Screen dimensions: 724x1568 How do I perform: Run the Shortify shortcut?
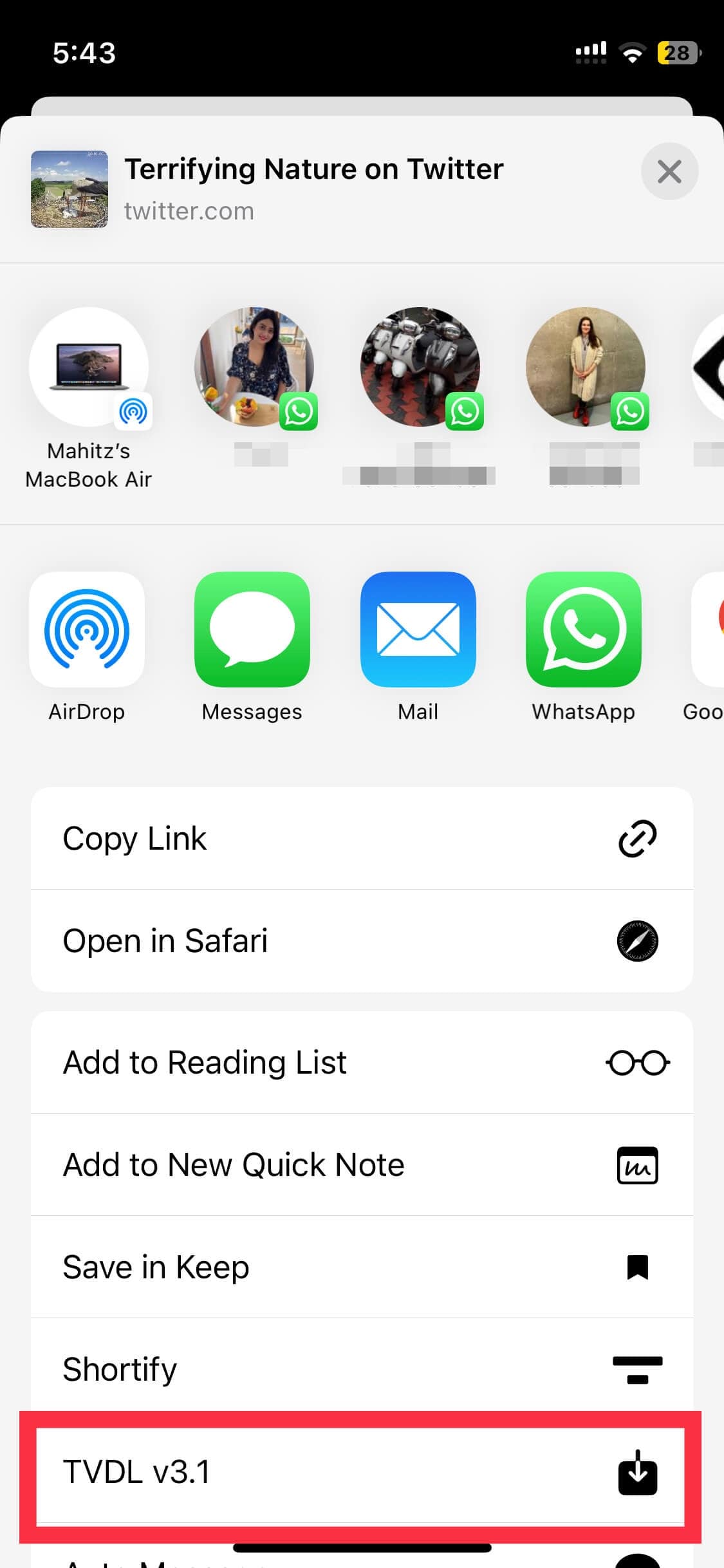(362, 1369)
